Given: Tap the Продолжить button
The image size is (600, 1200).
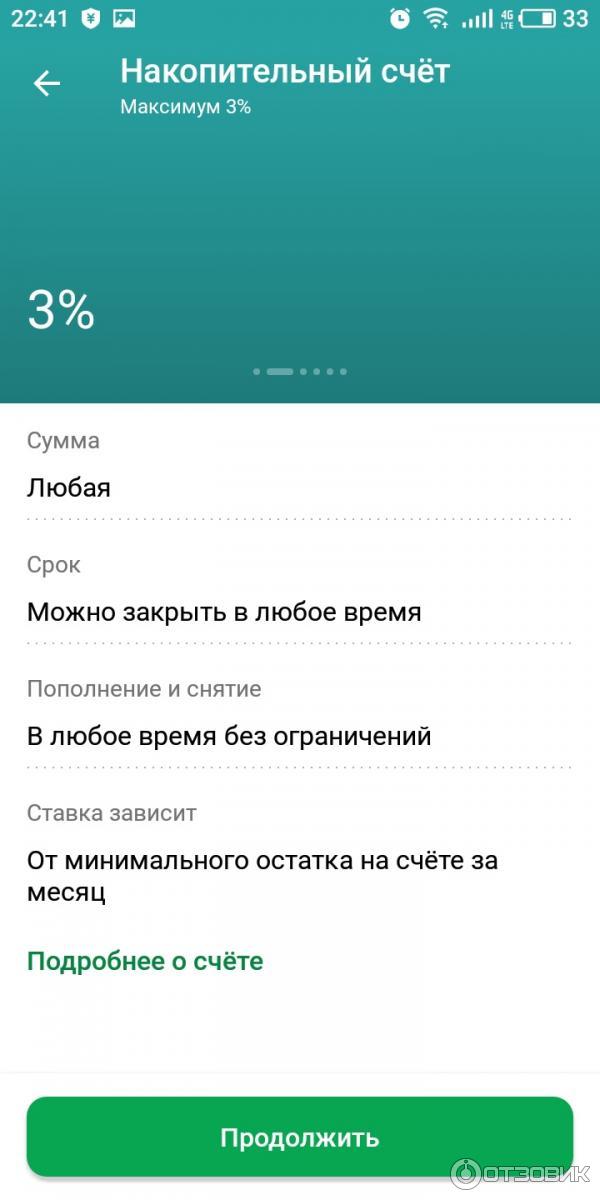Looking at the screenshot, I should click(300, 1137).
